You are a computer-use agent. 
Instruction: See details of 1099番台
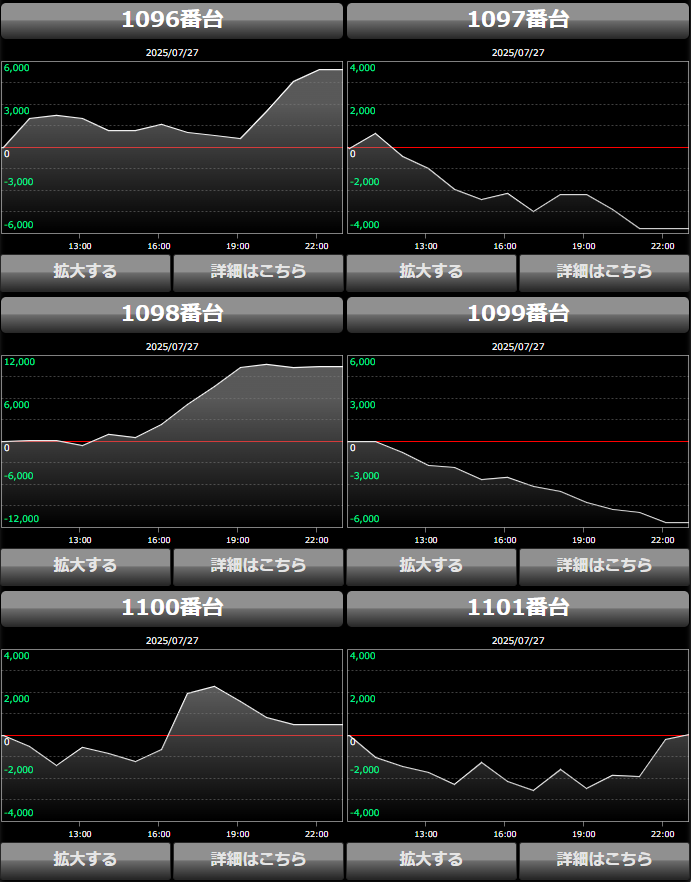pyautogui.click(x=604, y=565)
